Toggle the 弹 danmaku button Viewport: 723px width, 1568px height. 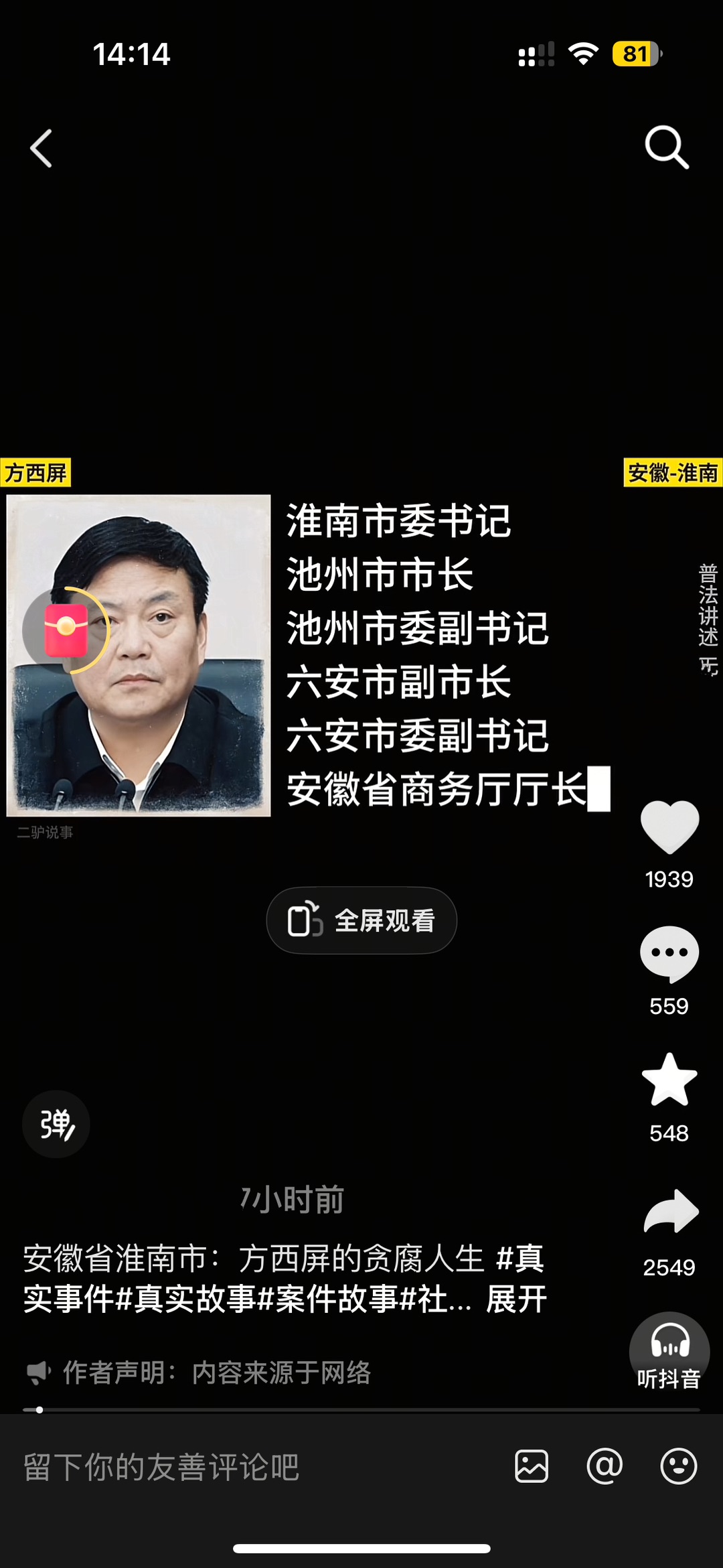coord(56,1124)
